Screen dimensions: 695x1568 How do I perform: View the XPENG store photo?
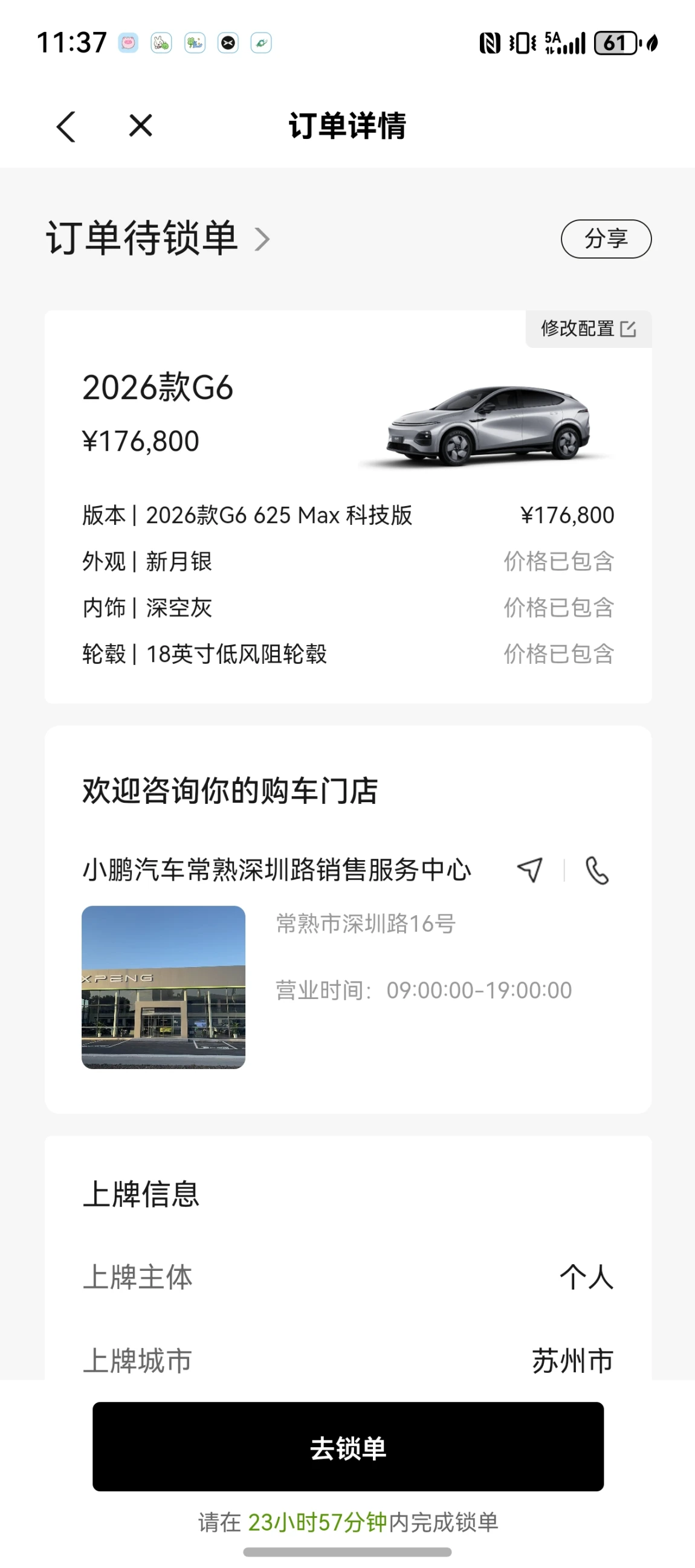click(163, 987)
